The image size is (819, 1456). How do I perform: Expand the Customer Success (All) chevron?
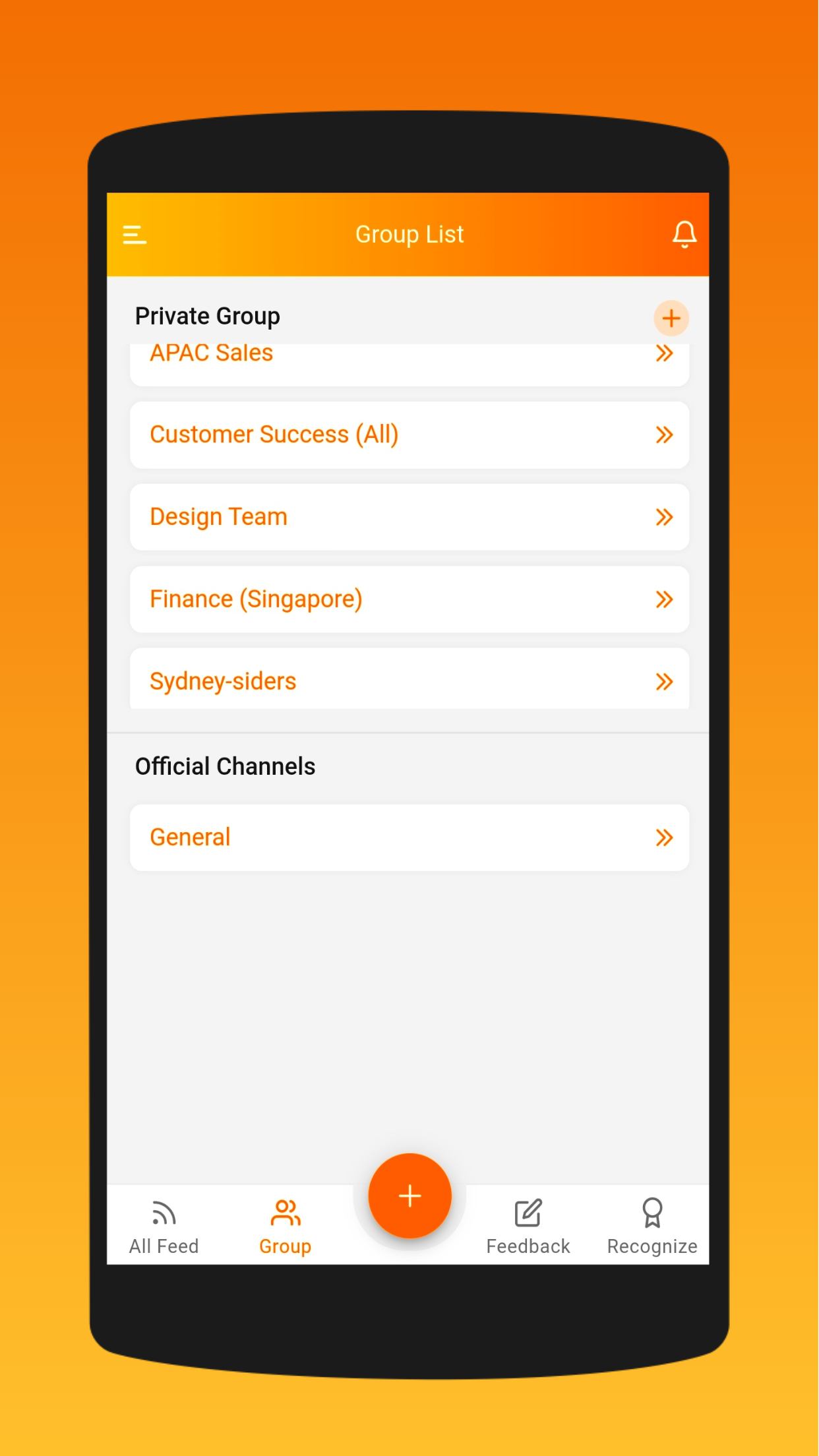pos(665,435)
